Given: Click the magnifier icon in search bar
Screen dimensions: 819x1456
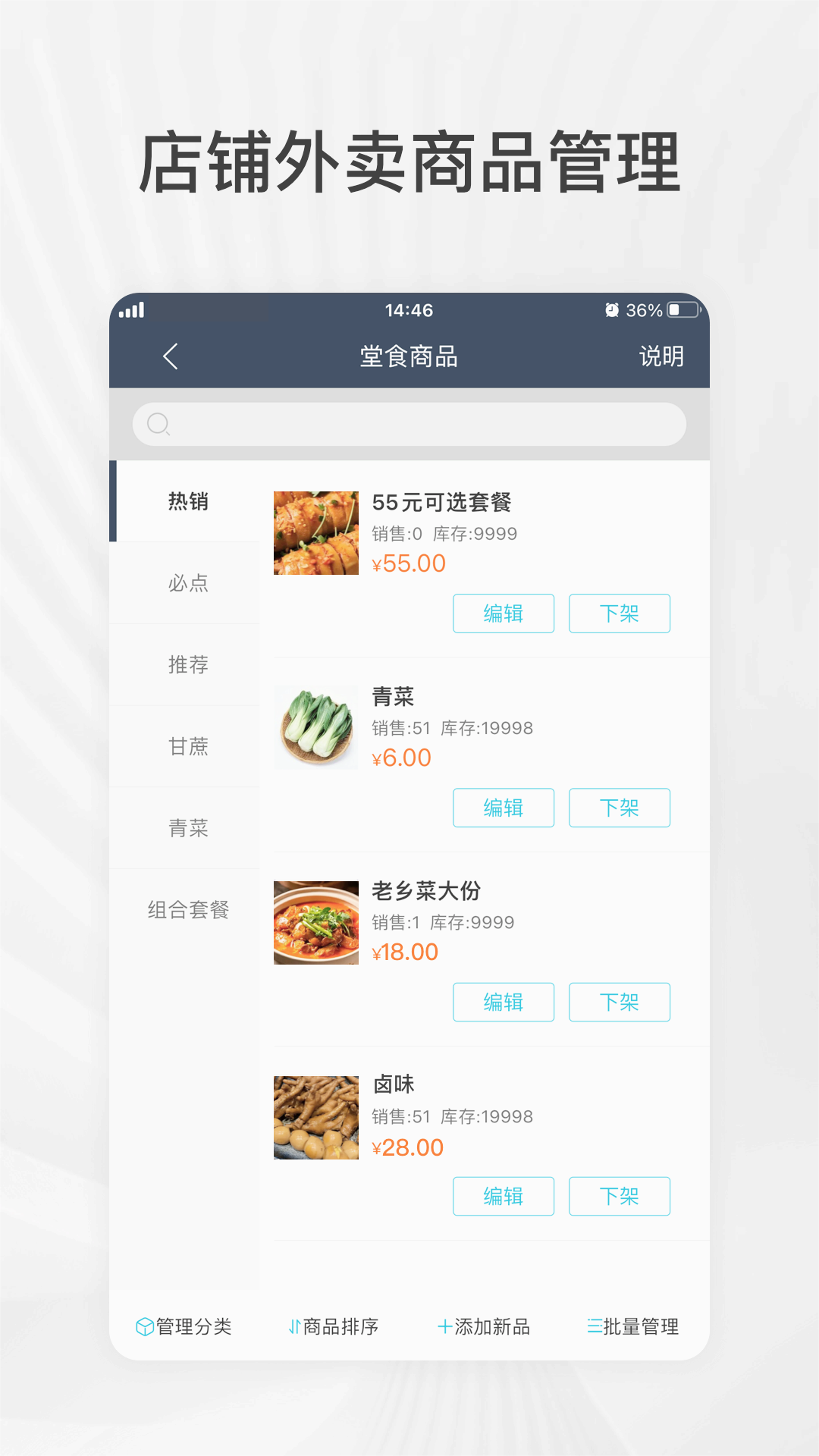Looking at the screenshot, I should [158, 424].
